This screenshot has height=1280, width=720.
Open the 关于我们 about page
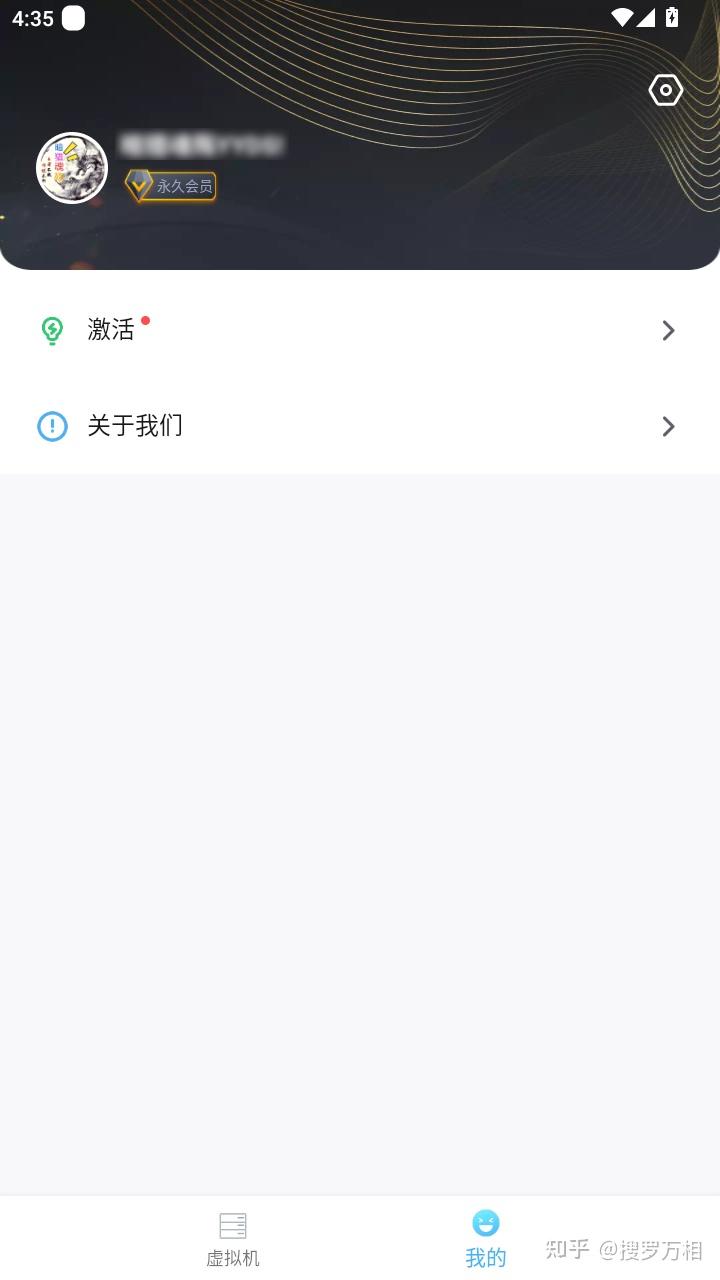point(360,427)
